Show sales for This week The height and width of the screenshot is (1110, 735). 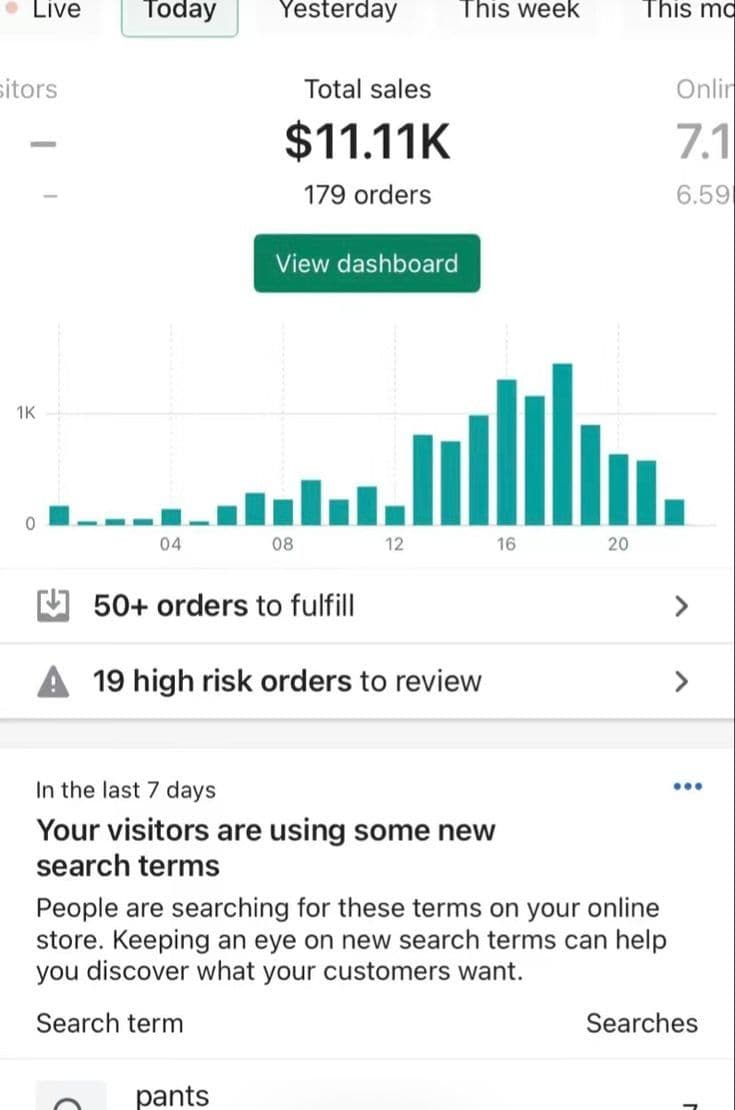tap(519, 12)
